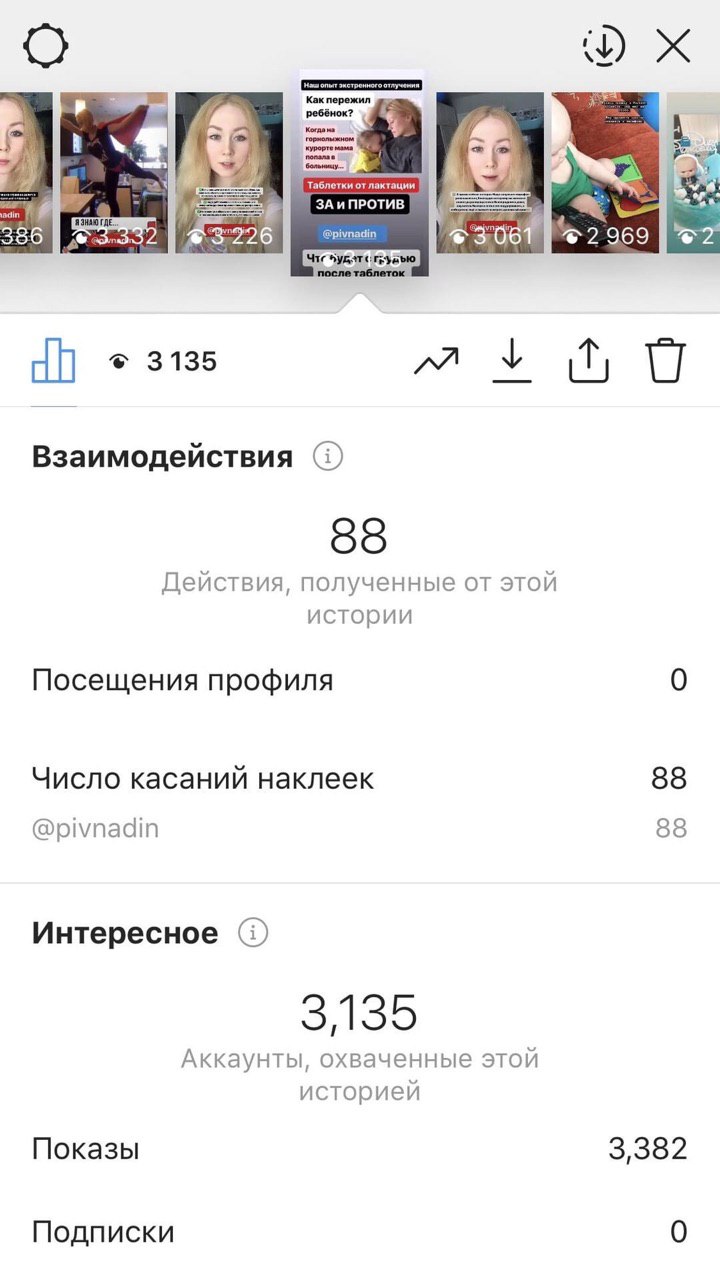This screenshot has width=720, height=1280.
Task: Open story settings gear icon
Action: (x=46, y=46)
